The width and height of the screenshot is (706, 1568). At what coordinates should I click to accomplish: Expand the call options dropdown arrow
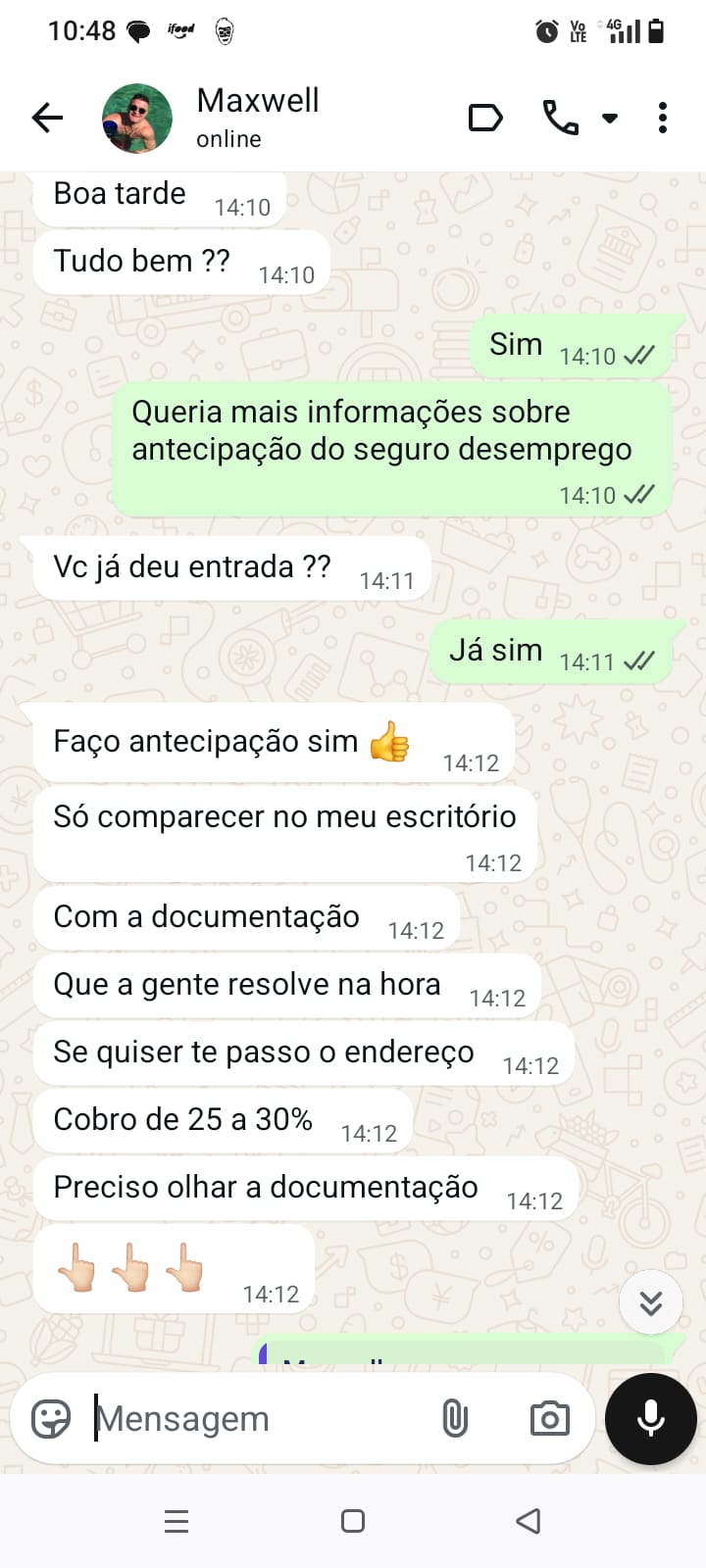[610, 119]
